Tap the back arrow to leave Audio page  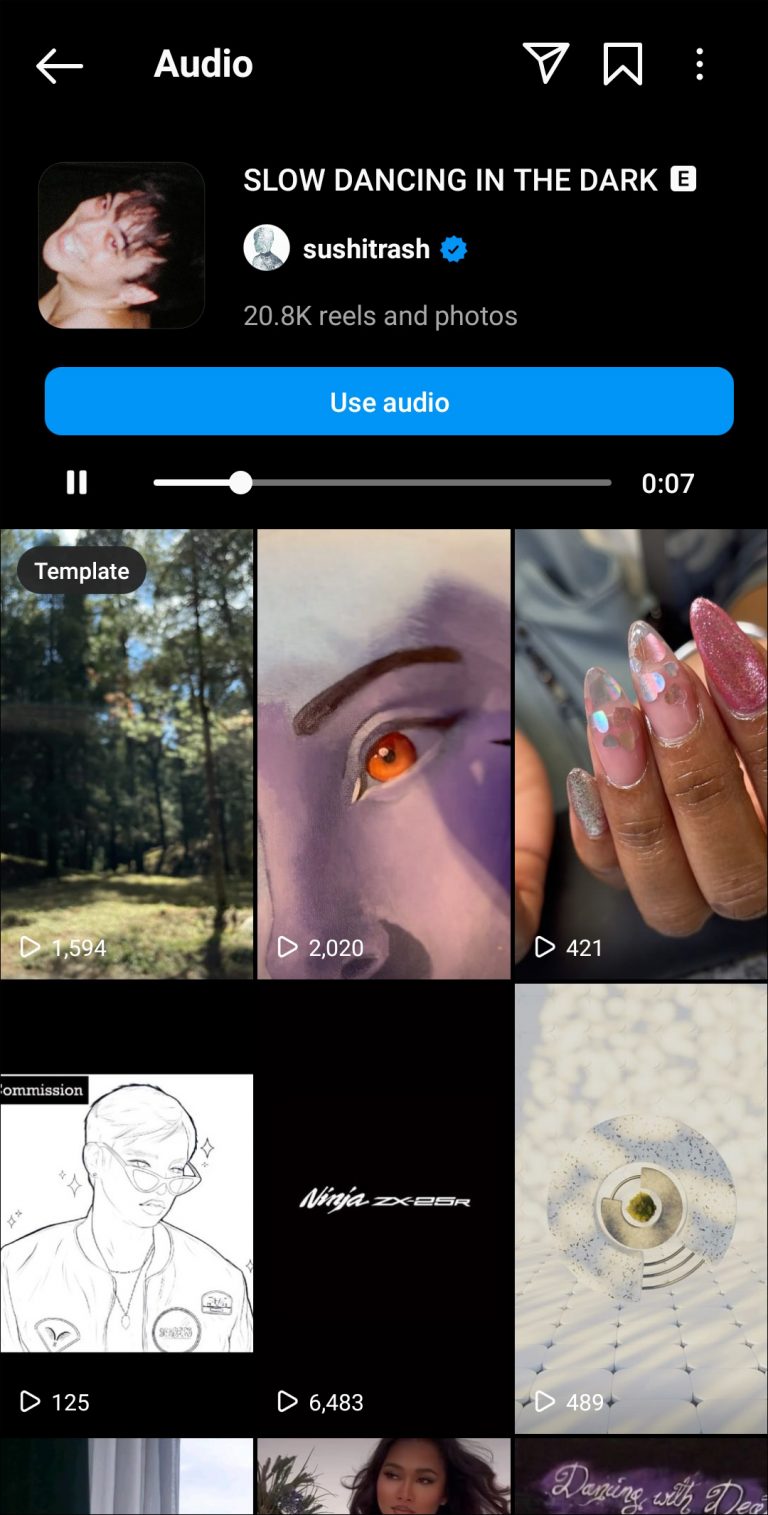[60, 64]
